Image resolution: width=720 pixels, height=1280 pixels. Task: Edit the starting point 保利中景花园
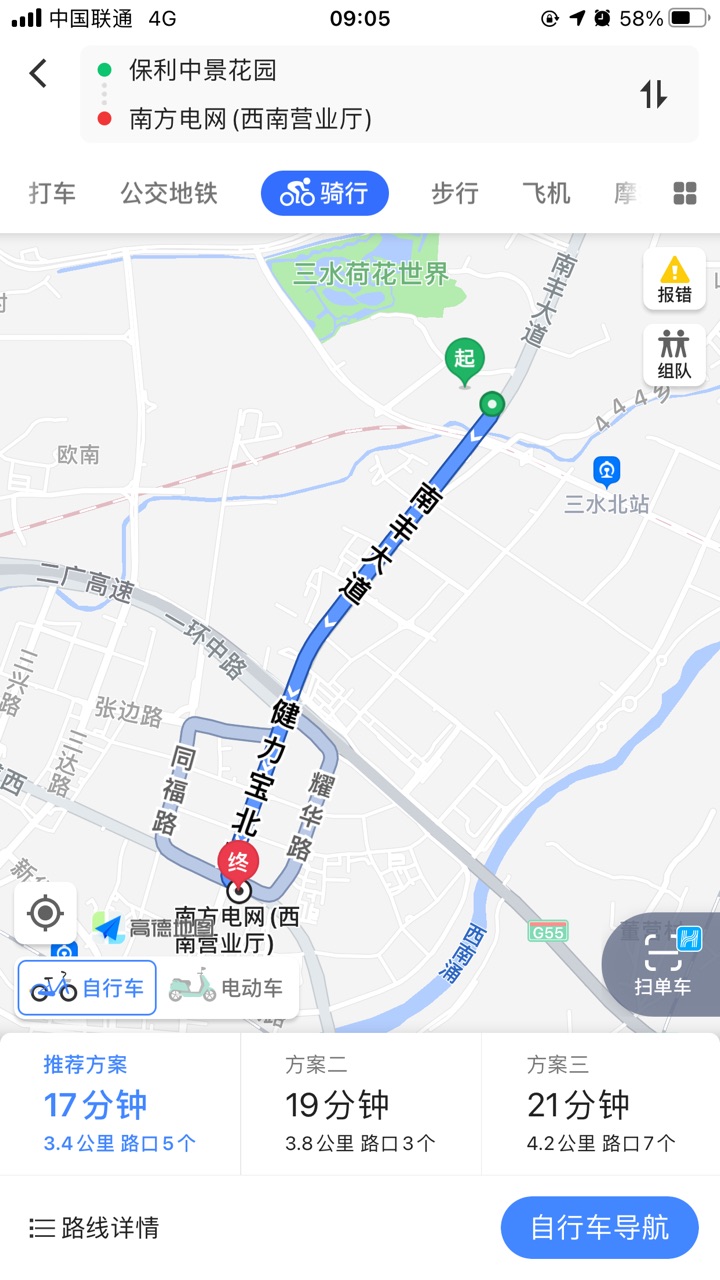click(202, 70)
